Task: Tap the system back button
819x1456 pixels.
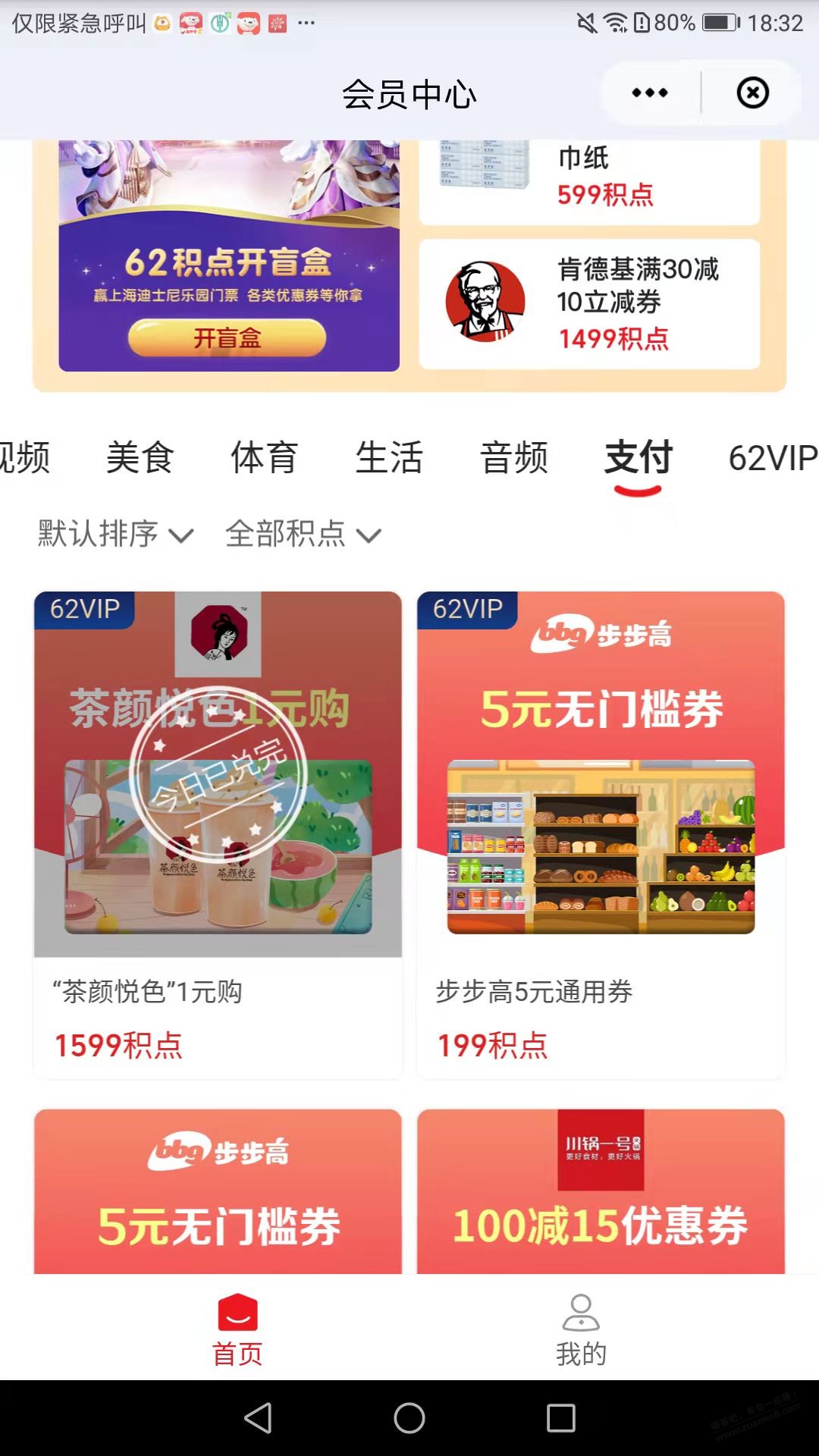Action: (x=258, y=1418)
